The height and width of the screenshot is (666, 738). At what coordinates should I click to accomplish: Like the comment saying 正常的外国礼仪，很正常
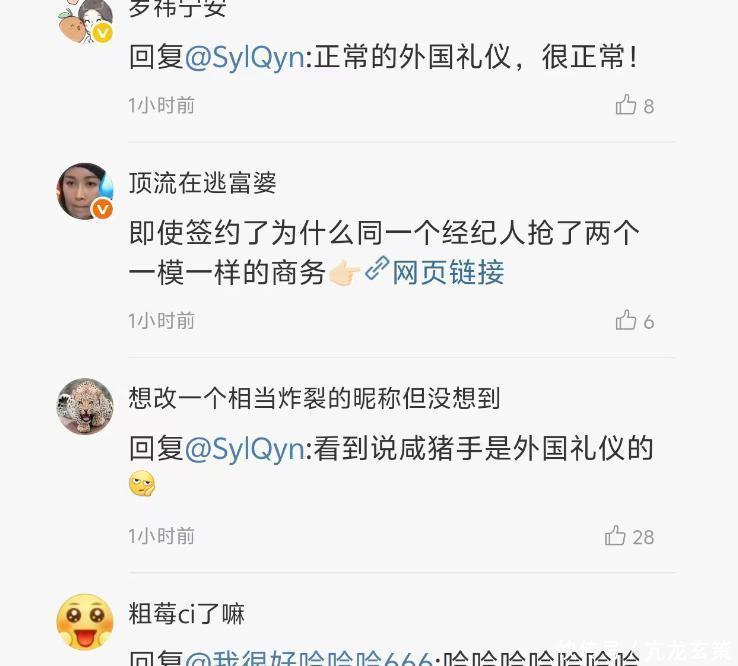627,105
